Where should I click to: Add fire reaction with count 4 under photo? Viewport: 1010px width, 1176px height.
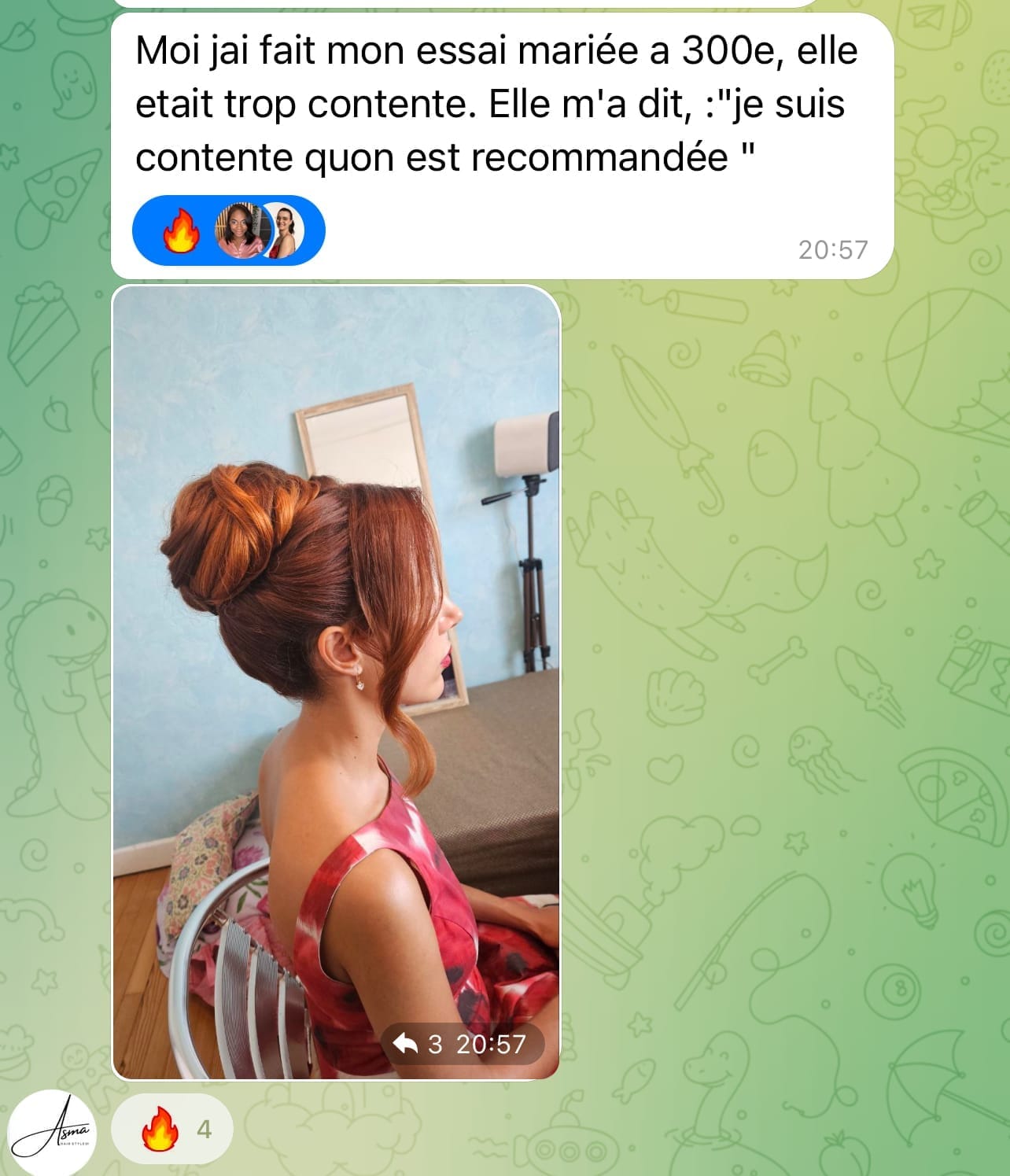point(171,1129)
